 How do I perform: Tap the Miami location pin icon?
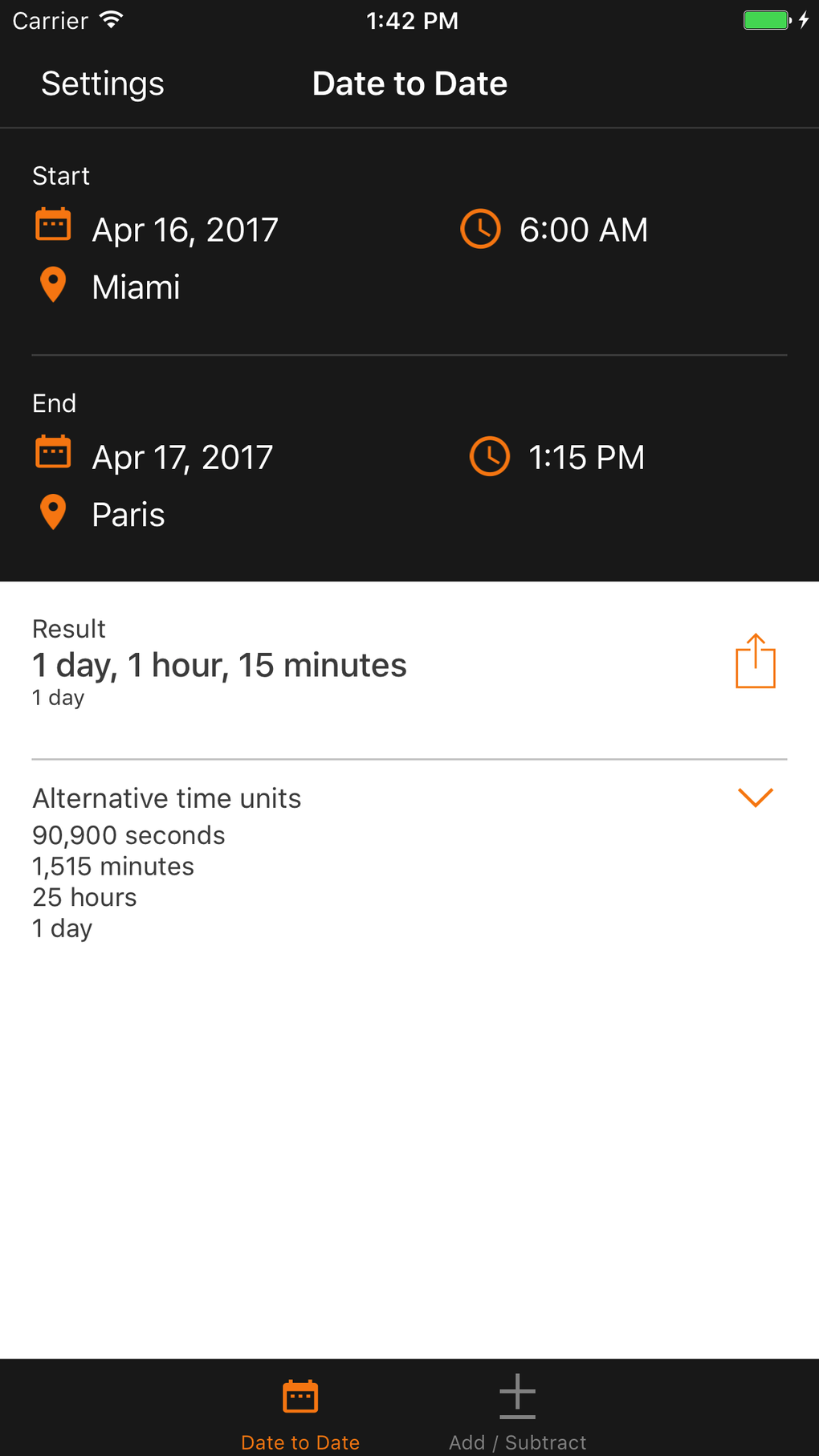point(52,285)
